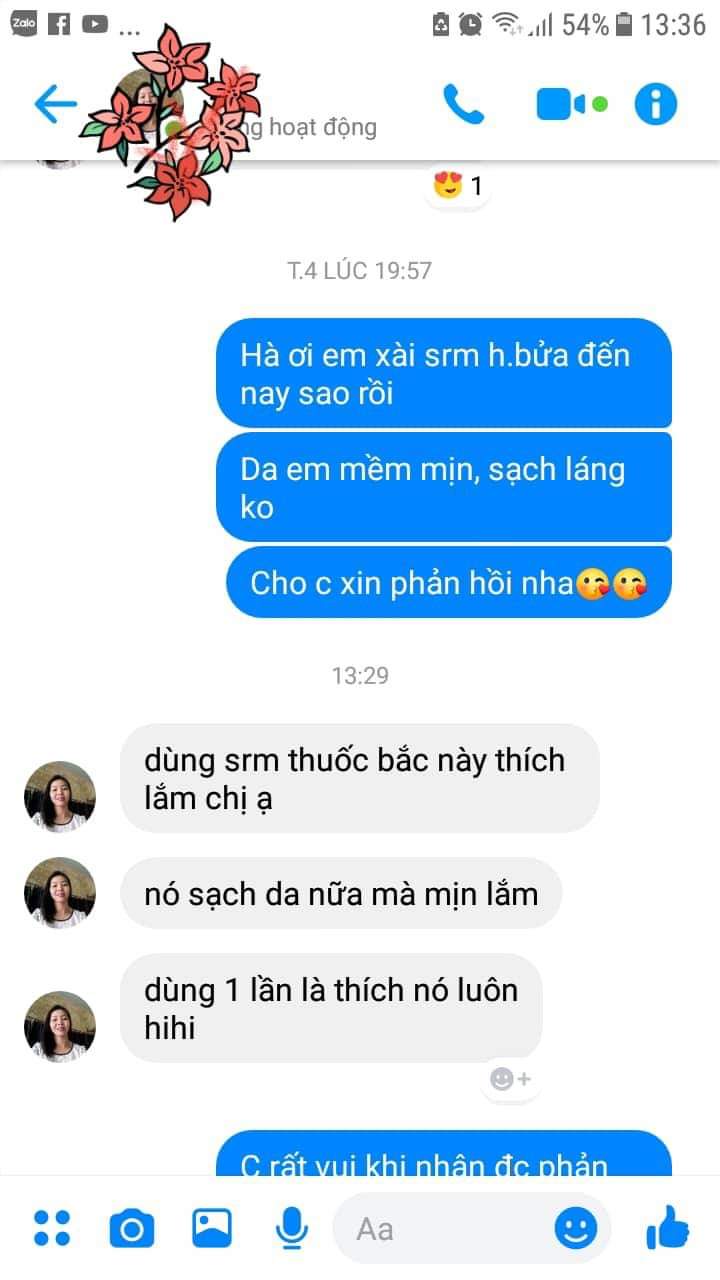Start a voice call
720x1280 pixels.
pyautogui.click(x=463, y=104)
